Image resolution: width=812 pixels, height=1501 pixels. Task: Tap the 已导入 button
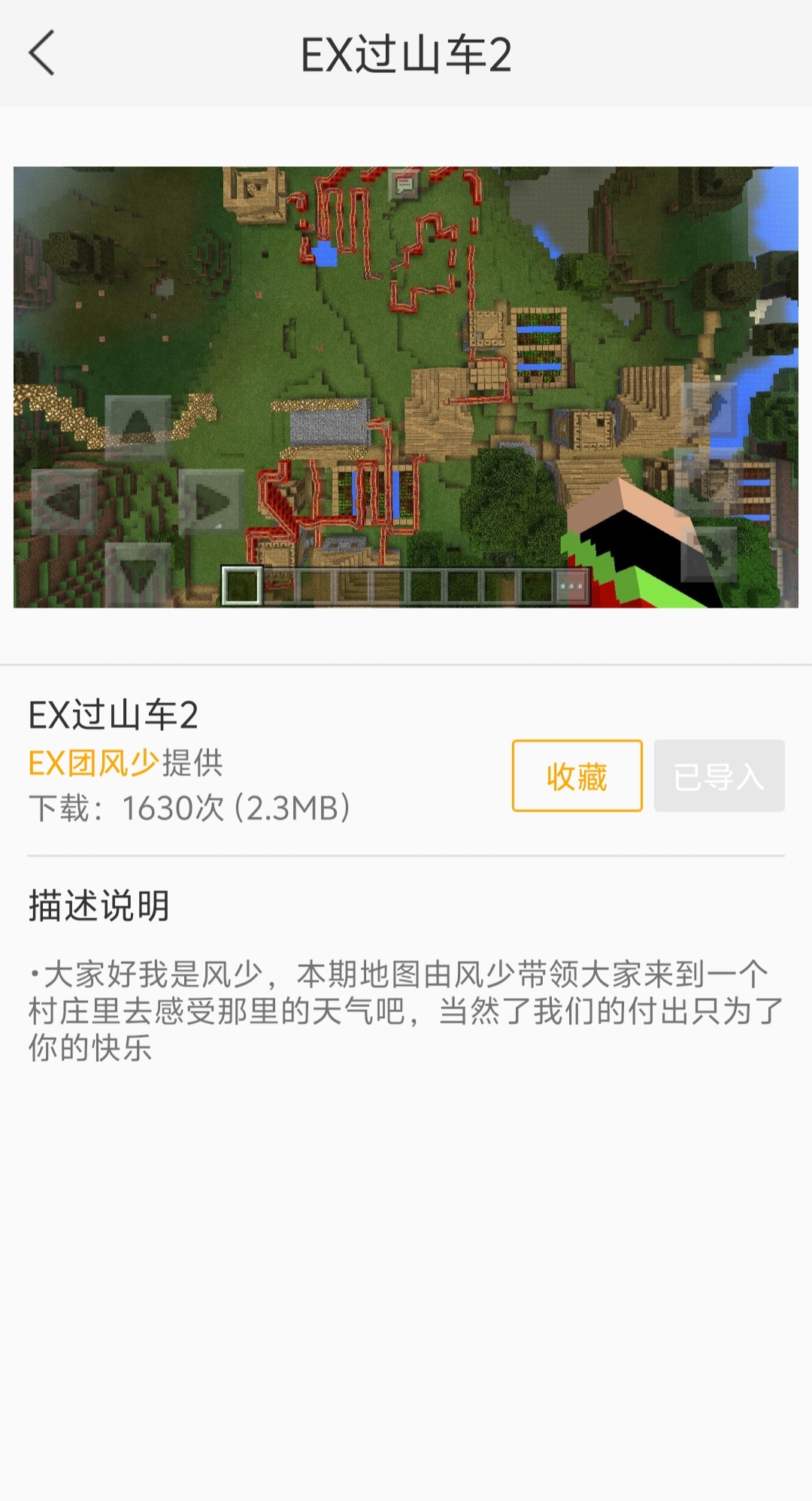coord(719,776)
